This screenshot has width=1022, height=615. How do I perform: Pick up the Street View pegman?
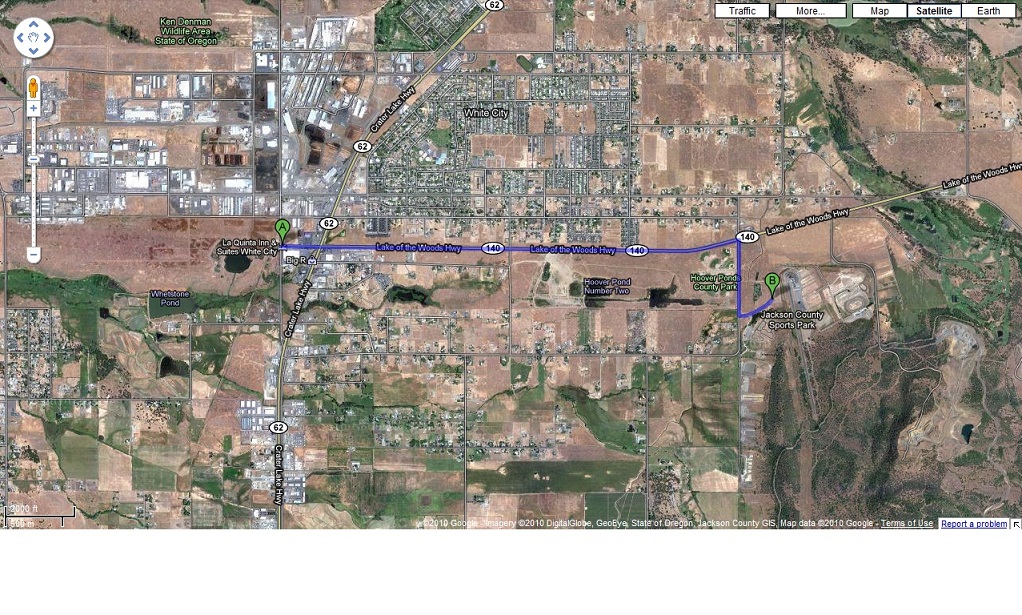click(x=33, y=87)
